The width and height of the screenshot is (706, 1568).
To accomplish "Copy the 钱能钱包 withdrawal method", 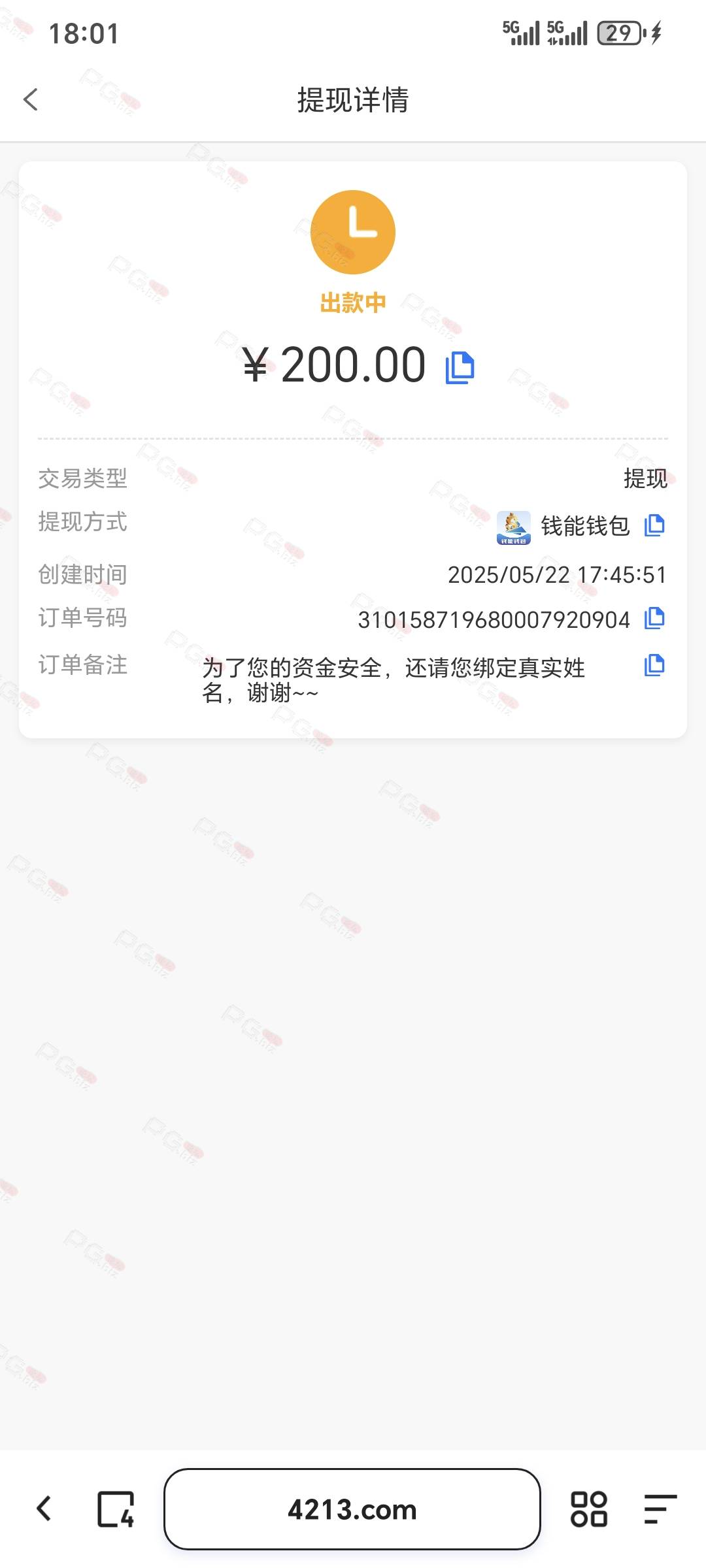I will coord(654,525).
